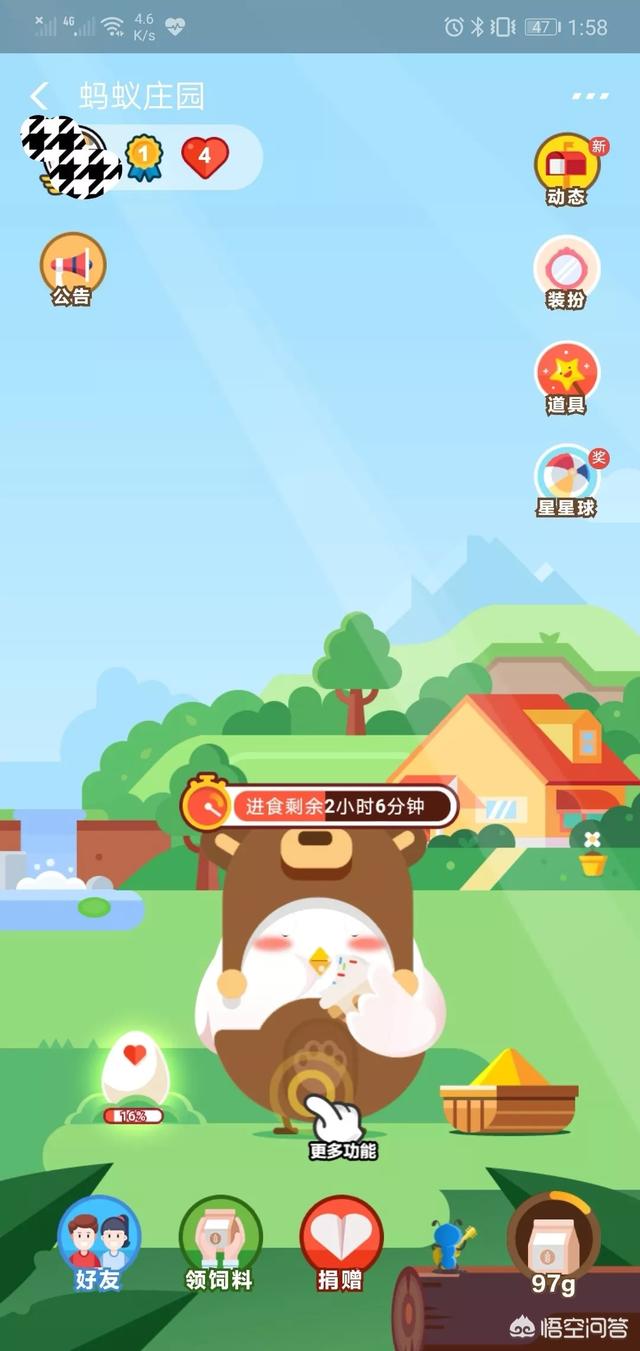
Task: Open the heart count badge showing 4
Action: tap(205, 156)
